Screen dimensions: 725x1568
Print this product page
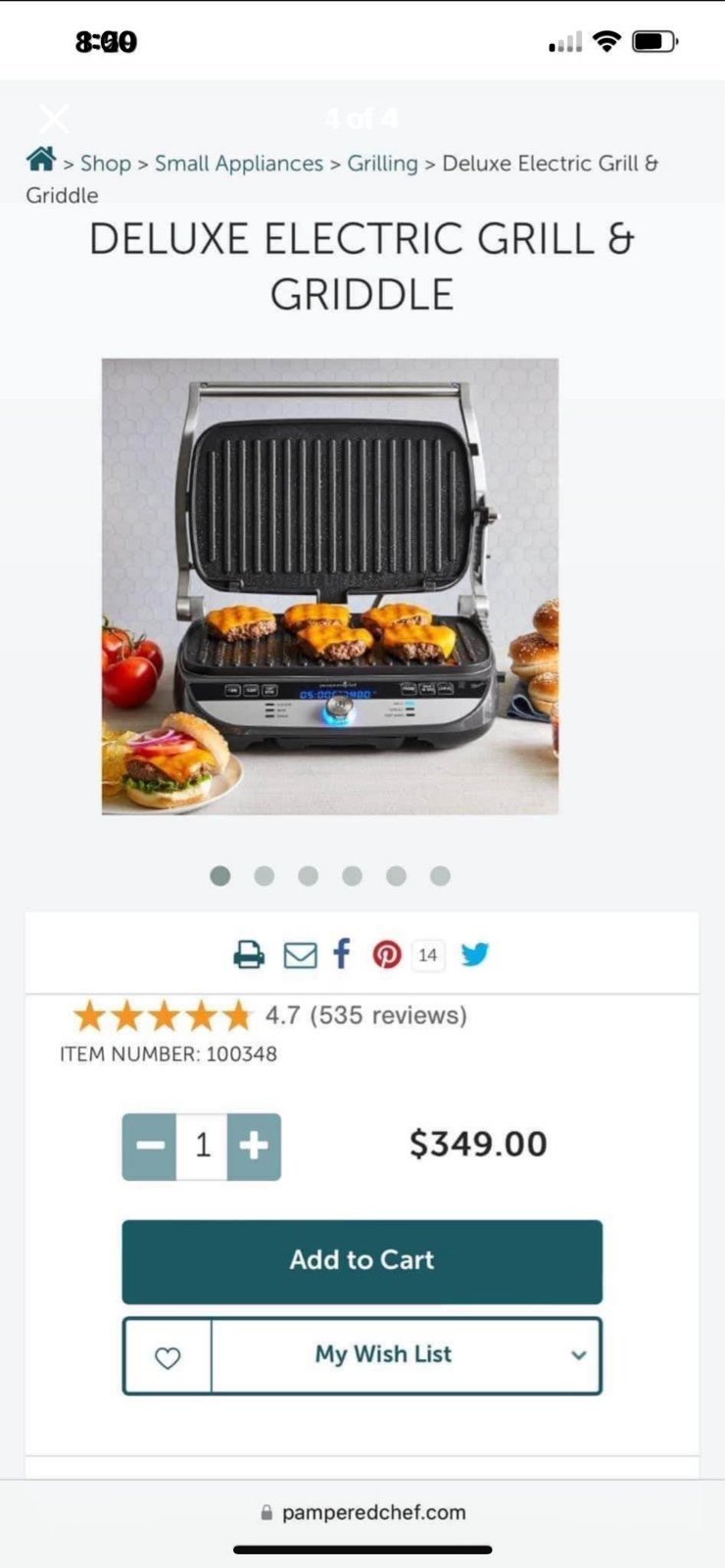(x=249, y=955)
